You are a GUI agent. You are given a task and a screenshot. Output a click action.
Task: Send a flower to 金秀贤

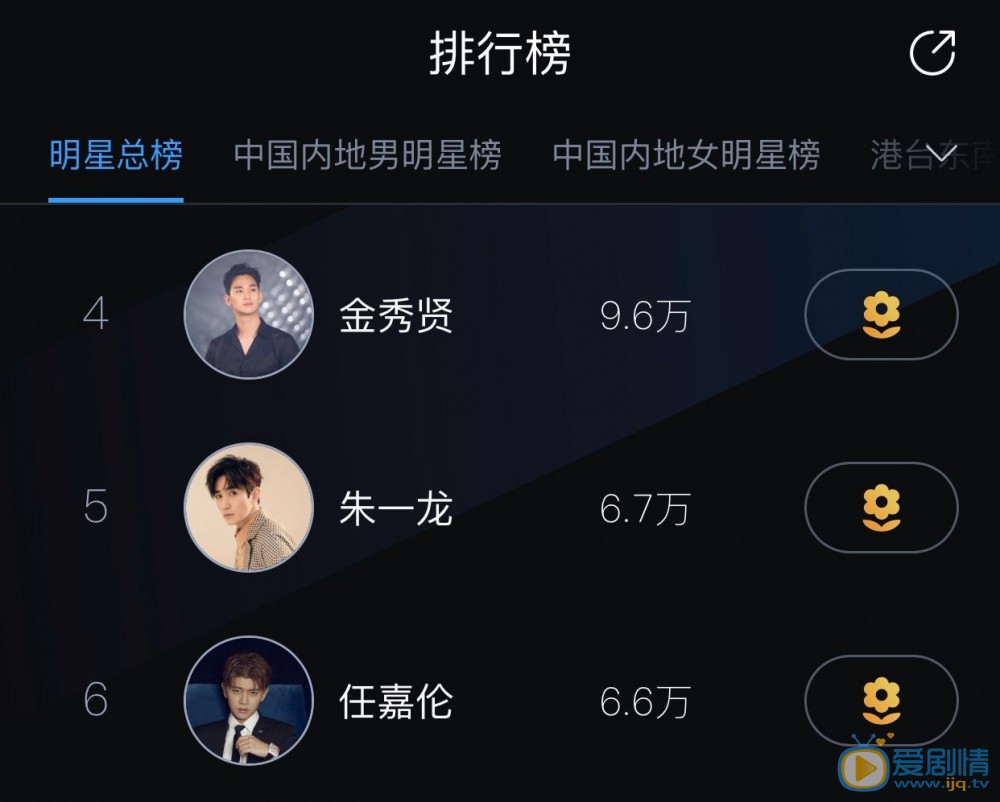(881, 315)
